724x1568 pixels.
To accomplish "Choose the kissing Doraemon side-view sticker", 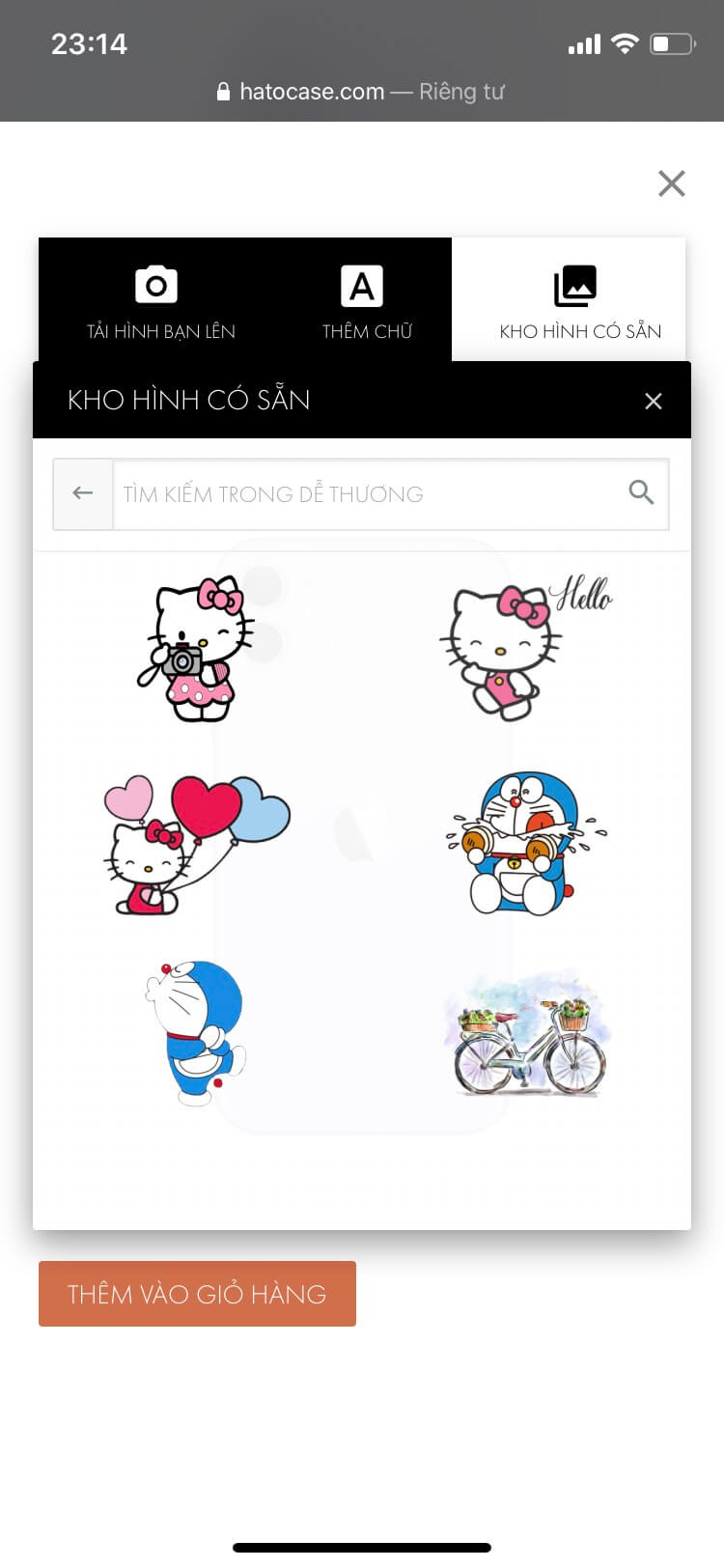I will coord(198,1033).
